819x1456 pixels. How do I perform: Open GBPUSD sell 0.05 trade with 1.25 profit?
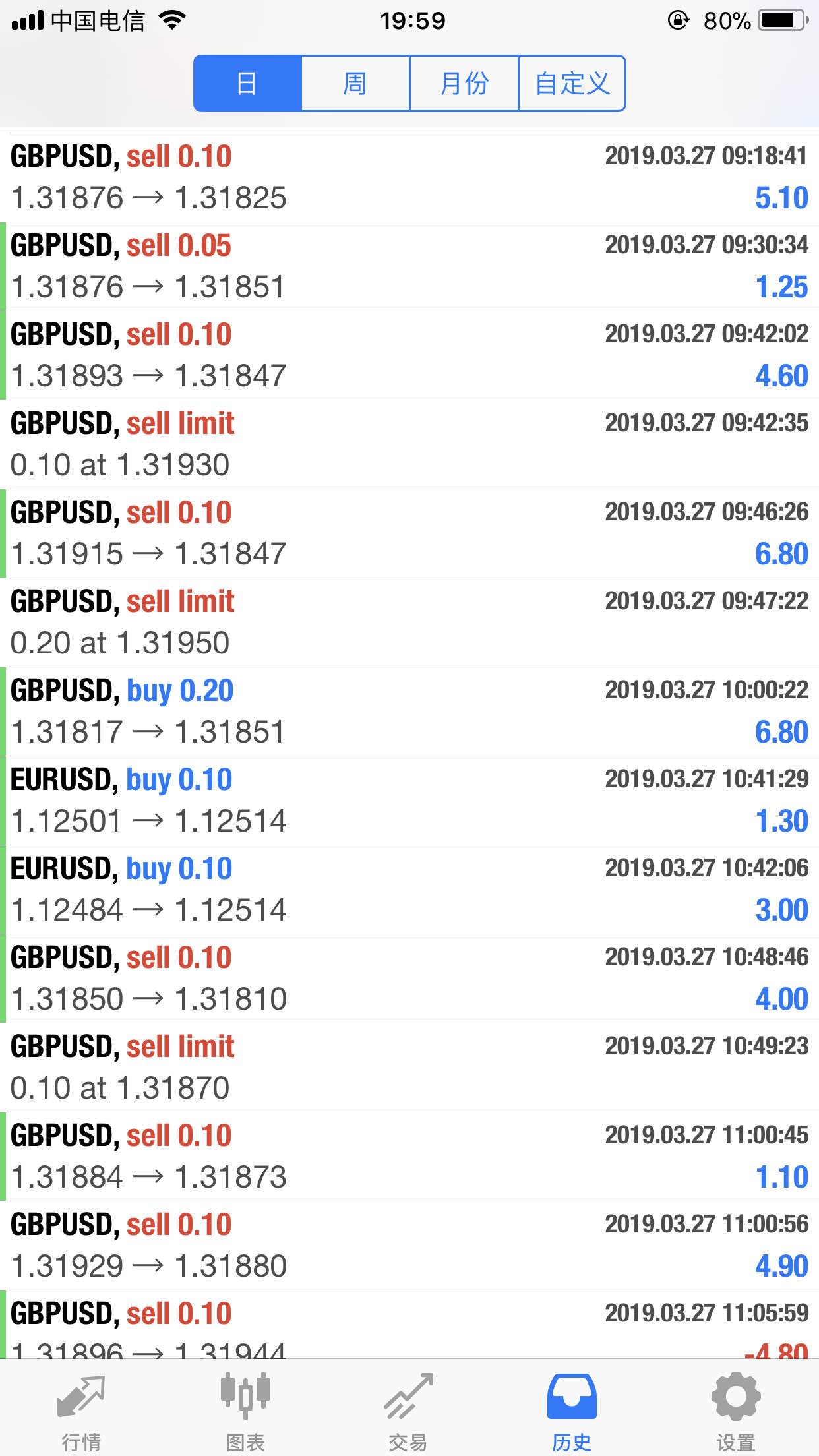click(x=409, y=266)
